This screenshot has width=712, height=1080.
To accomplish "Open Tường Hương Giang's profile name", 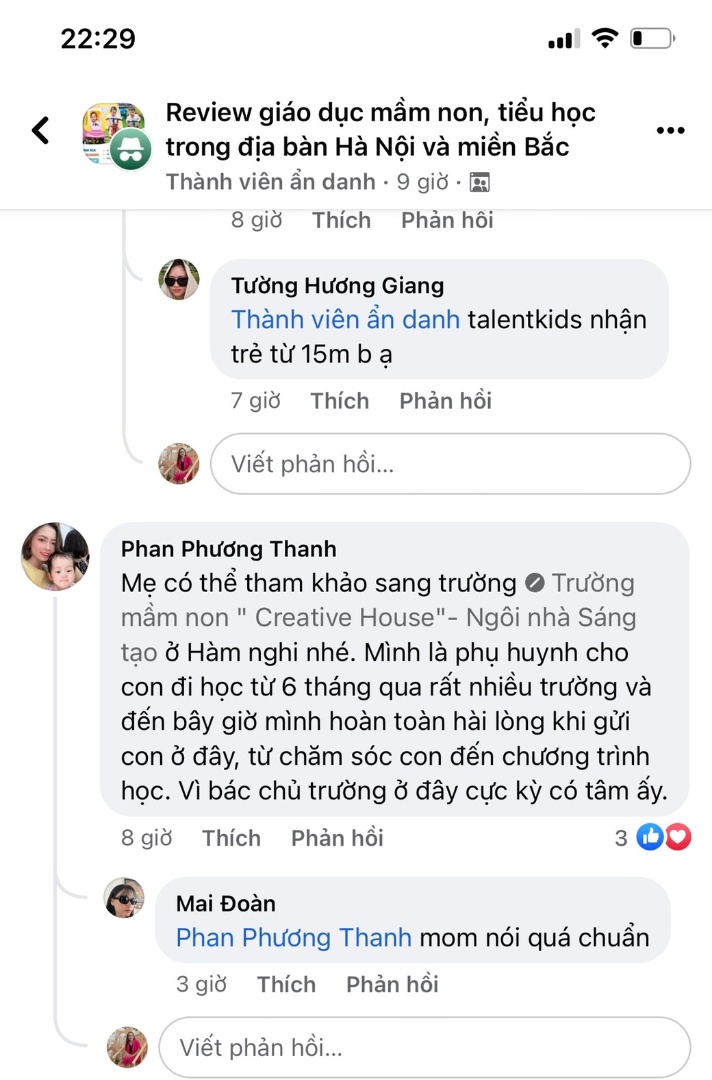I will tap(337, 286).
